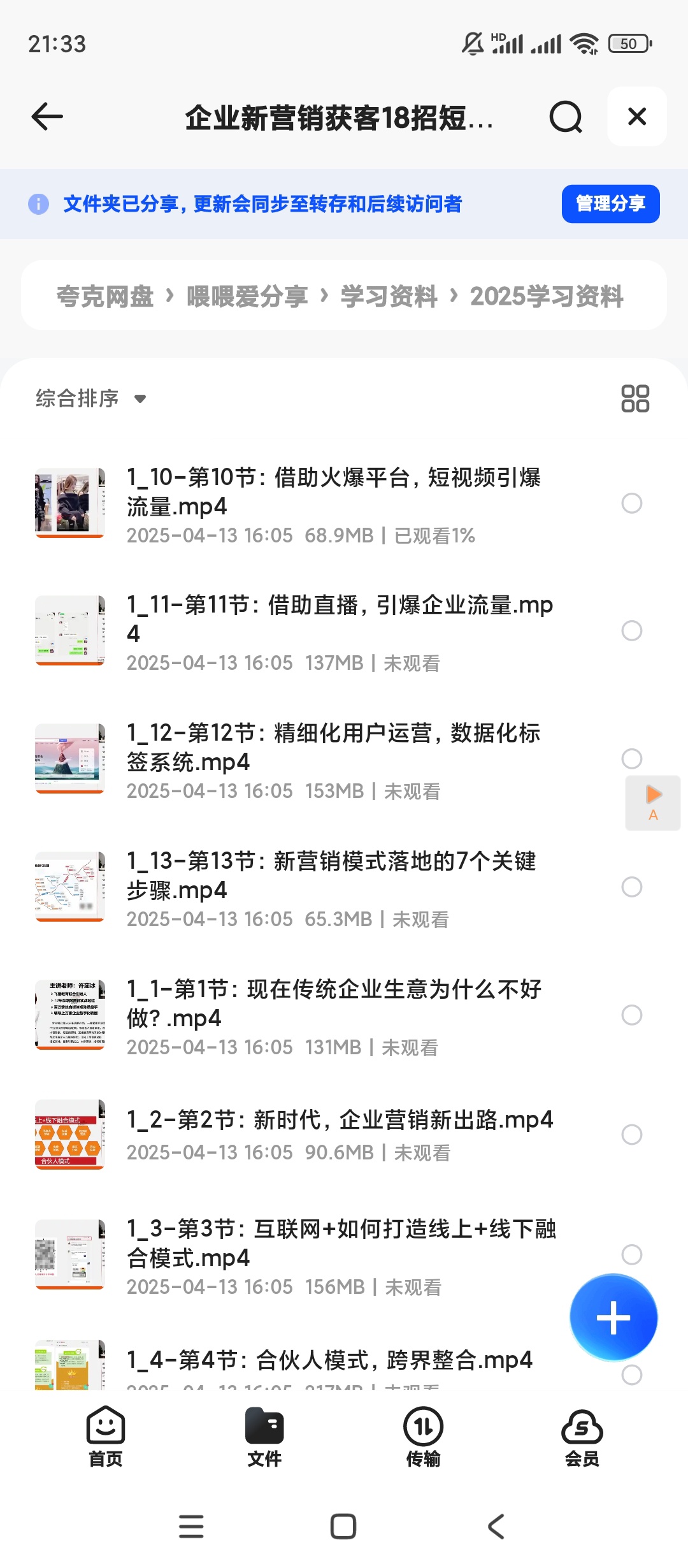The height and width of the screenshot is (1568, 688).
Task: Open the 综合排序 sort dropdown
Action: point(90,398)
